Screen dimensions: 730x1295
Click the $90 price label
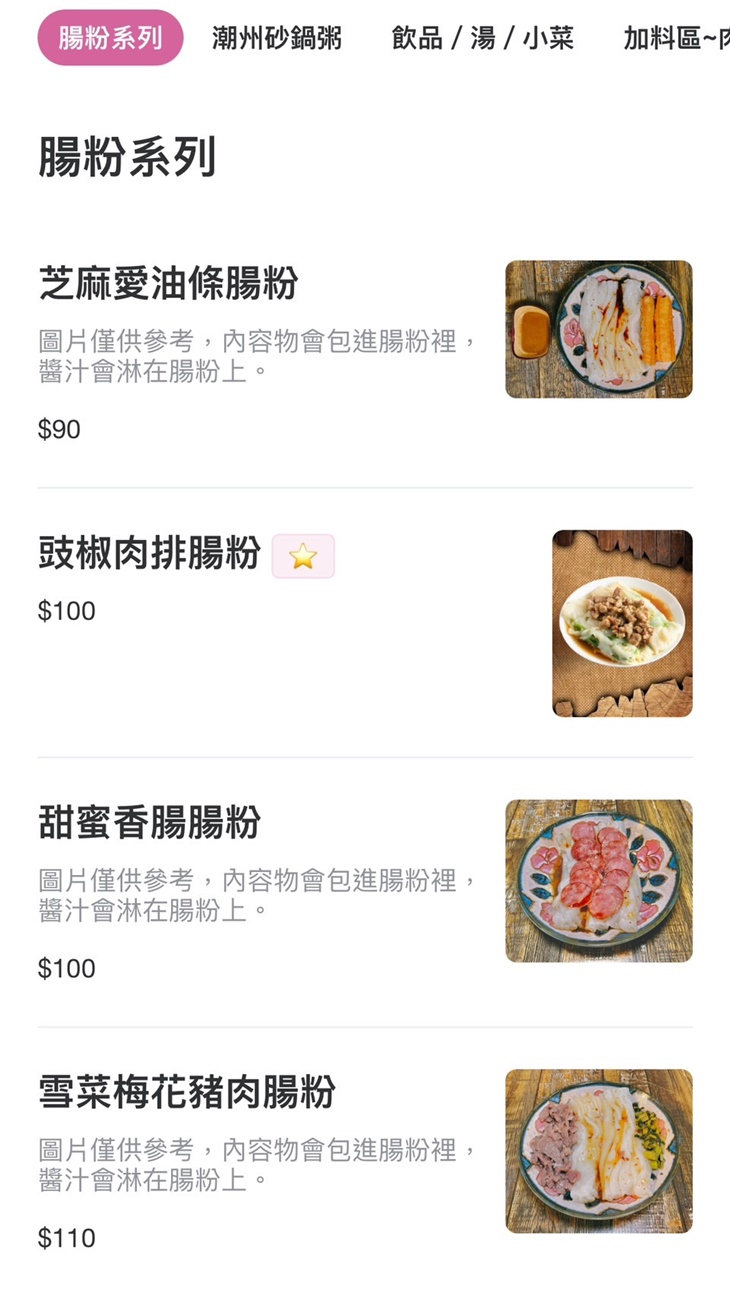click(58, 430)
